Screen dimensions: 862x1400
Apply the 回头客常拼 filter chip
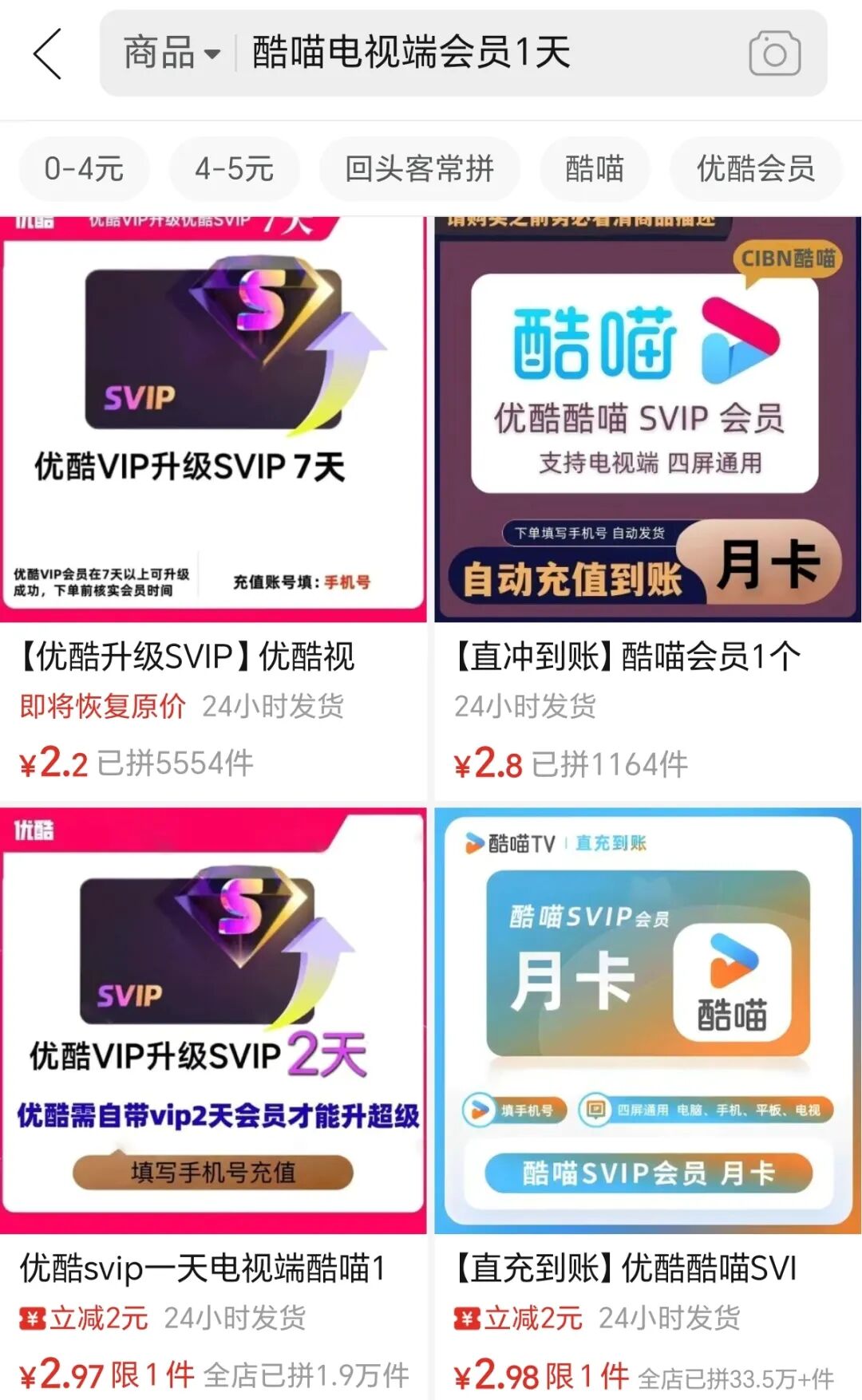tap(419, 169)
